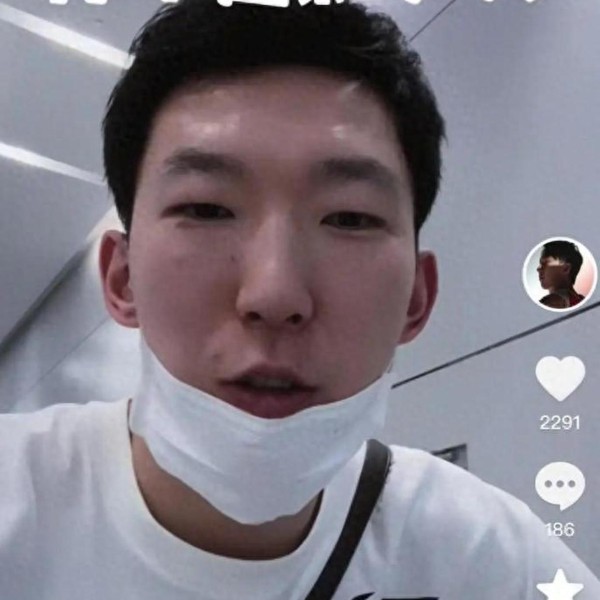Screen dimensions: 600x600
Task: Open the comments on this video
Action: tap(560, 486)
